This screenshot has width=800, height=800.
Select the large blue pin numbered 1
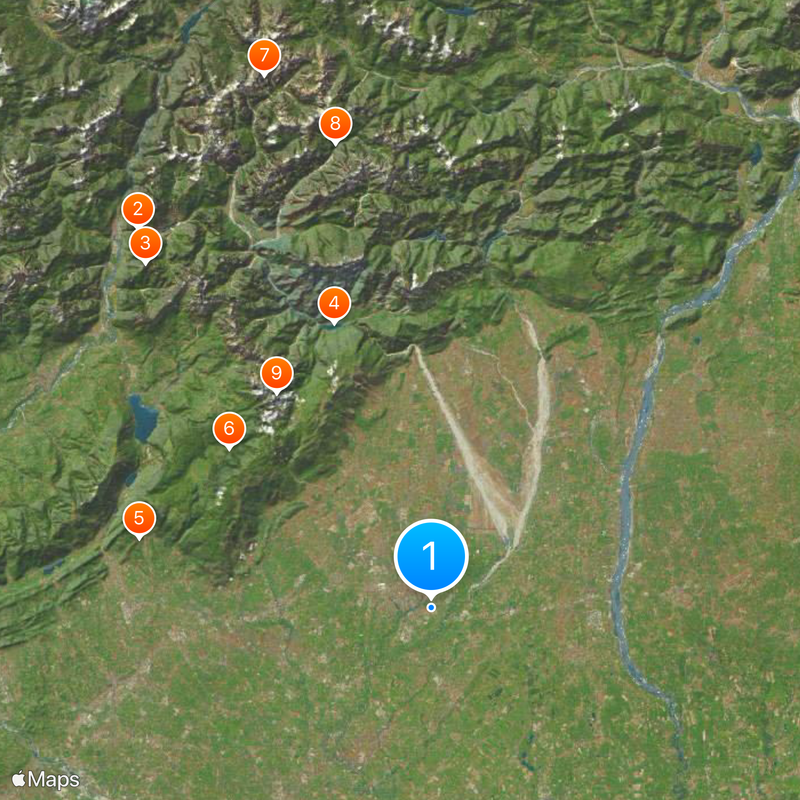[x=431, y=556]
